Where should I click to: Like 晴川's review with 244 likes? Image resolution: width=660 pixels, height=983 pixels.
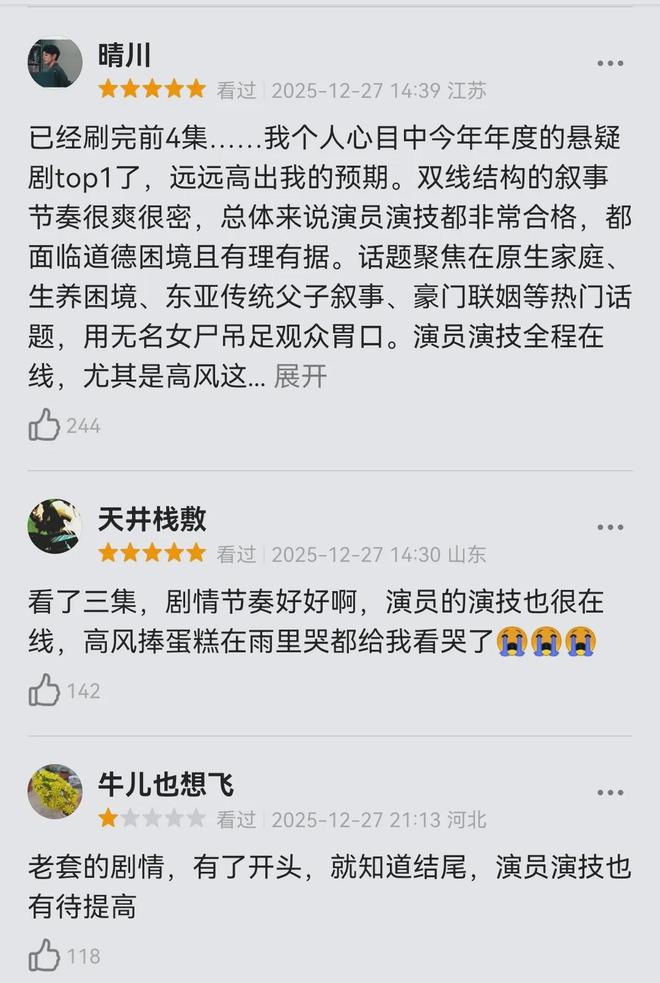(45, 425)
